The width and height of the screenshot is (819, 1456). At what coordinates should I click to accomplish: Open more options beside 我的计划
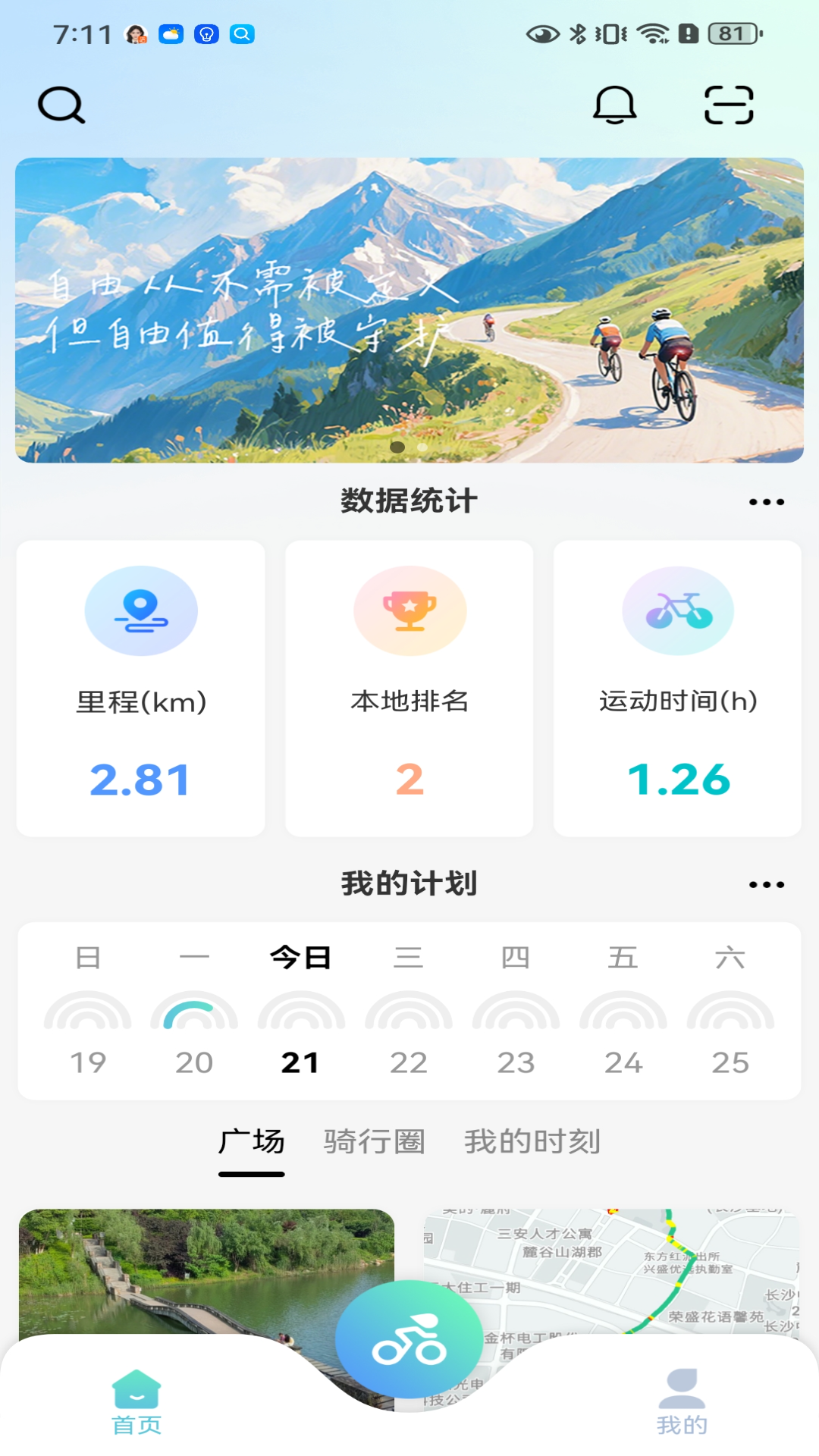[767, 885]
